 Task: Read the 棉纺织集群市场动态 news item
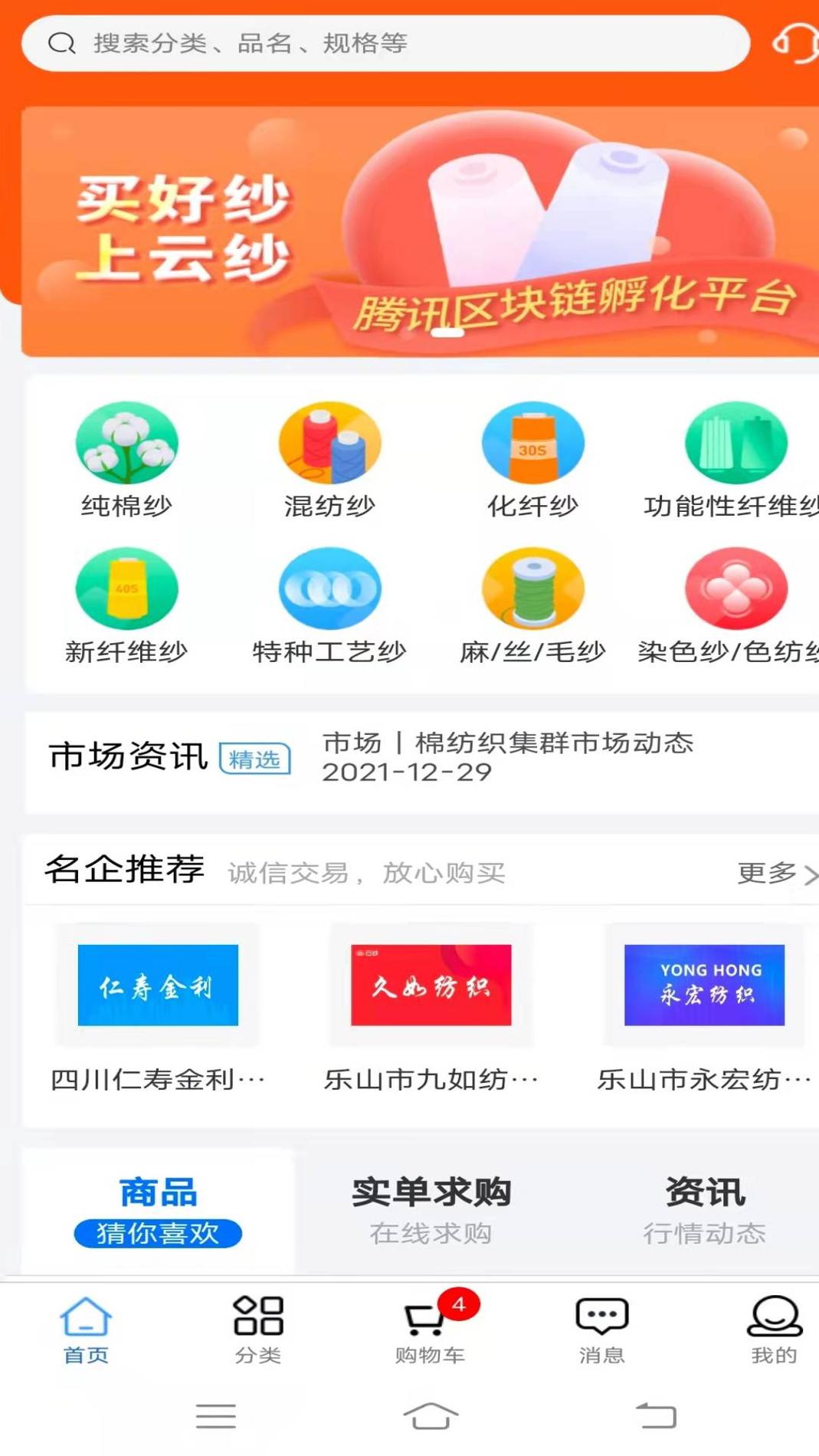507,756
